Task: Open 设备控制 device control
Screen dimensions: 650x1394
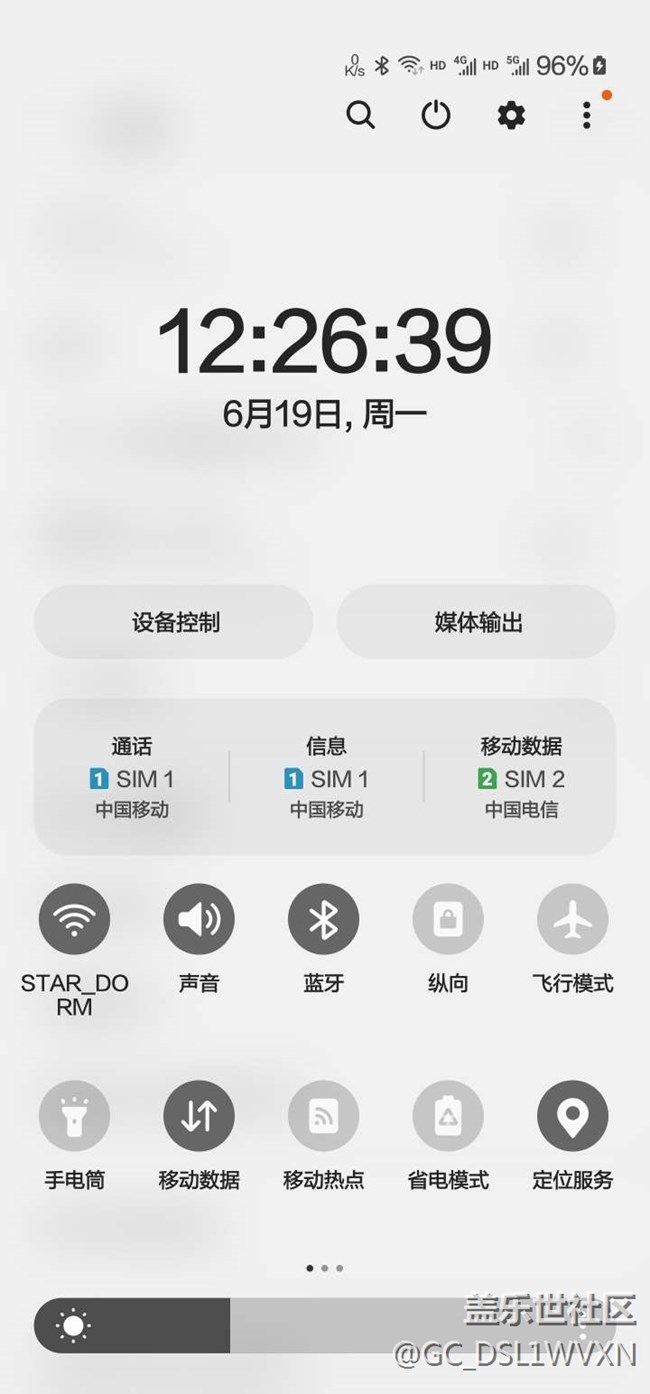Action: point(174,622)
